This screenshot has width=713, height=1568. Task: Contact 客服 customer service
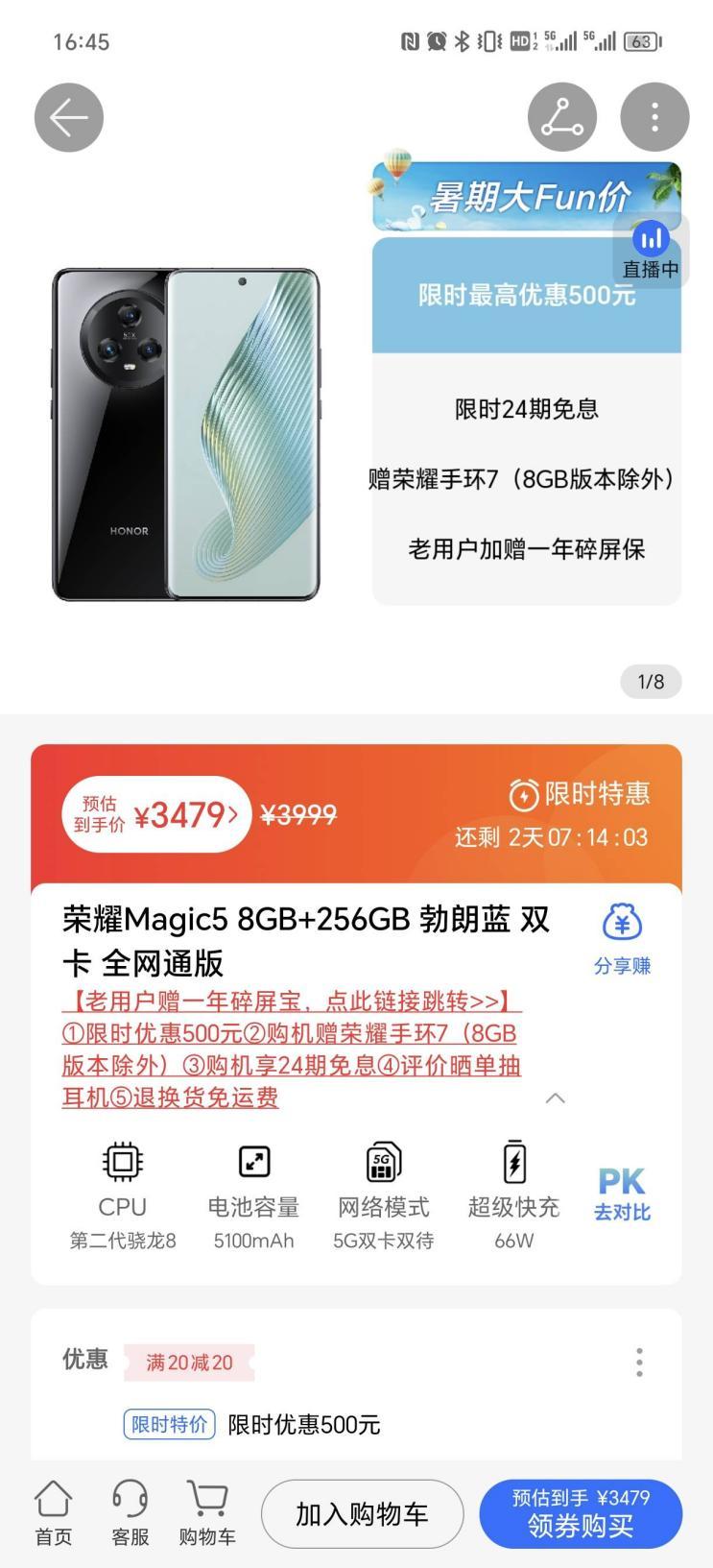click(x=130, y=1513)
